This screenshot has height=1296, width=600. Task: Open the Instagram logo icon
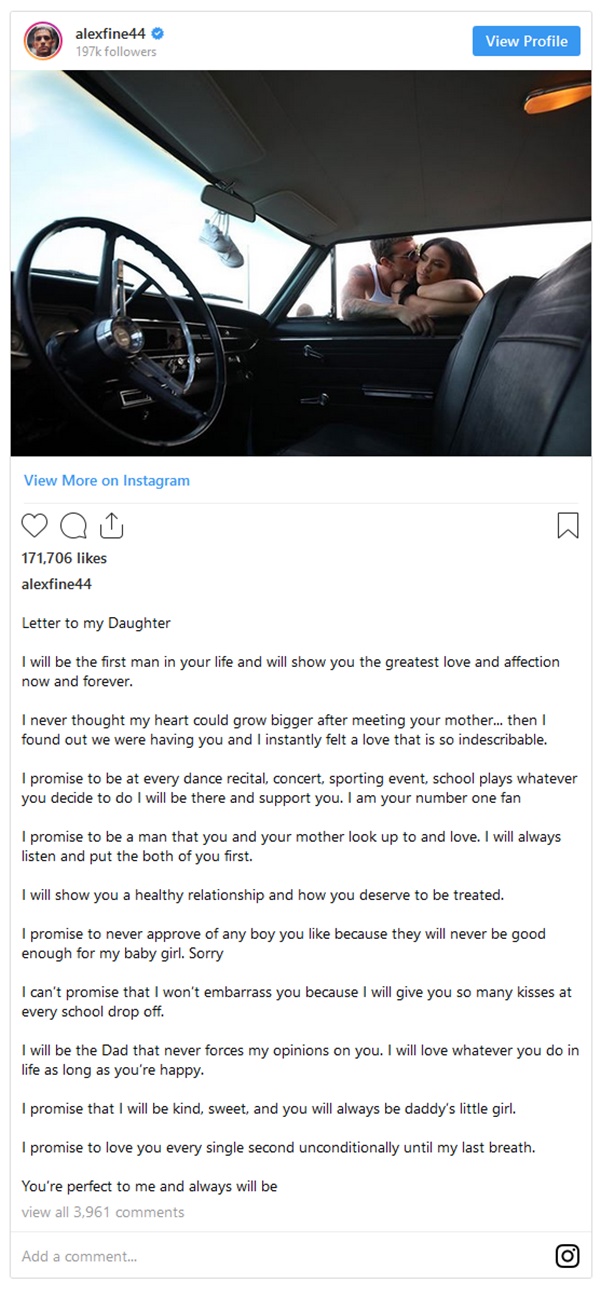coord(567,1256)
